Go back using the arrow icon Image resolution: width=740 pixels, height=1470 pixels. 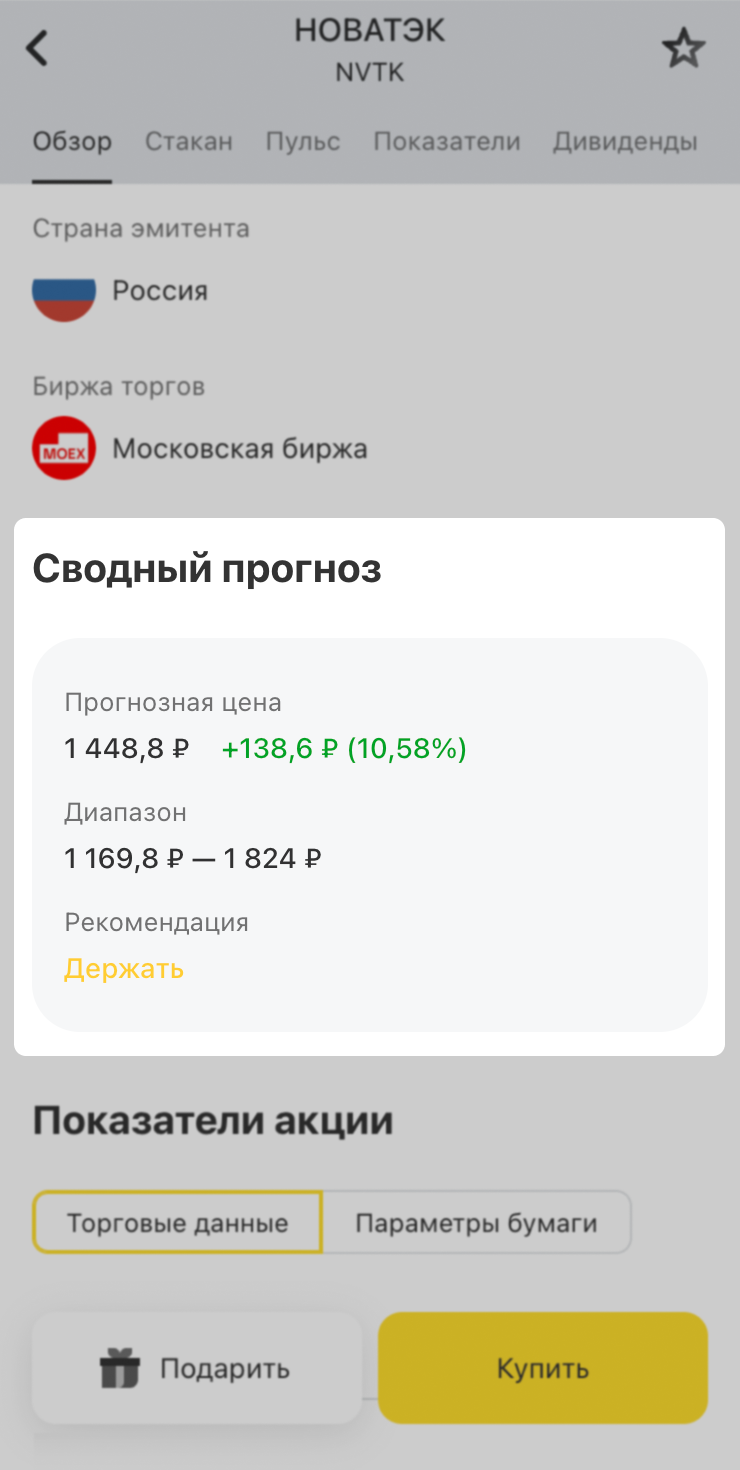[x=37, y=48]
